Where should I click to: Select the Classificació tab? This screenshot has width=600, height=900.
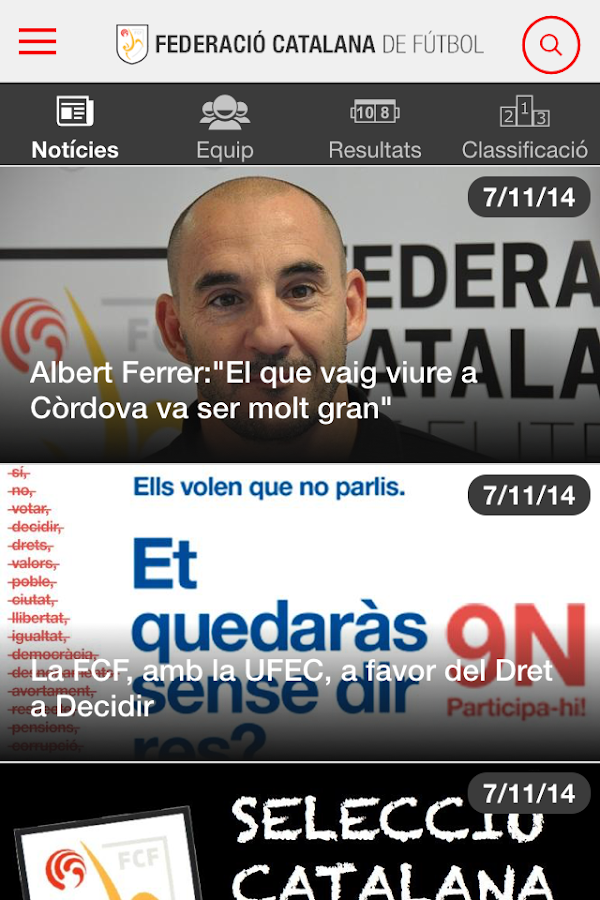(524, 126)
